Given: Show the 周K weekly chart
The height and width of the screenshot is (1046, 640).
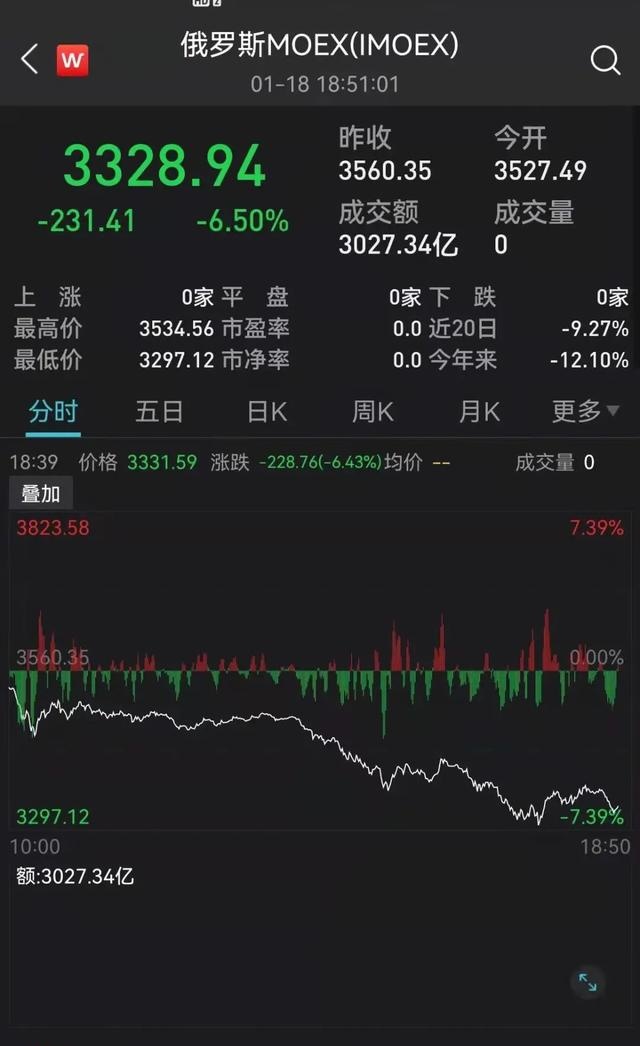Looking at the screenshot, I should 373,411.
